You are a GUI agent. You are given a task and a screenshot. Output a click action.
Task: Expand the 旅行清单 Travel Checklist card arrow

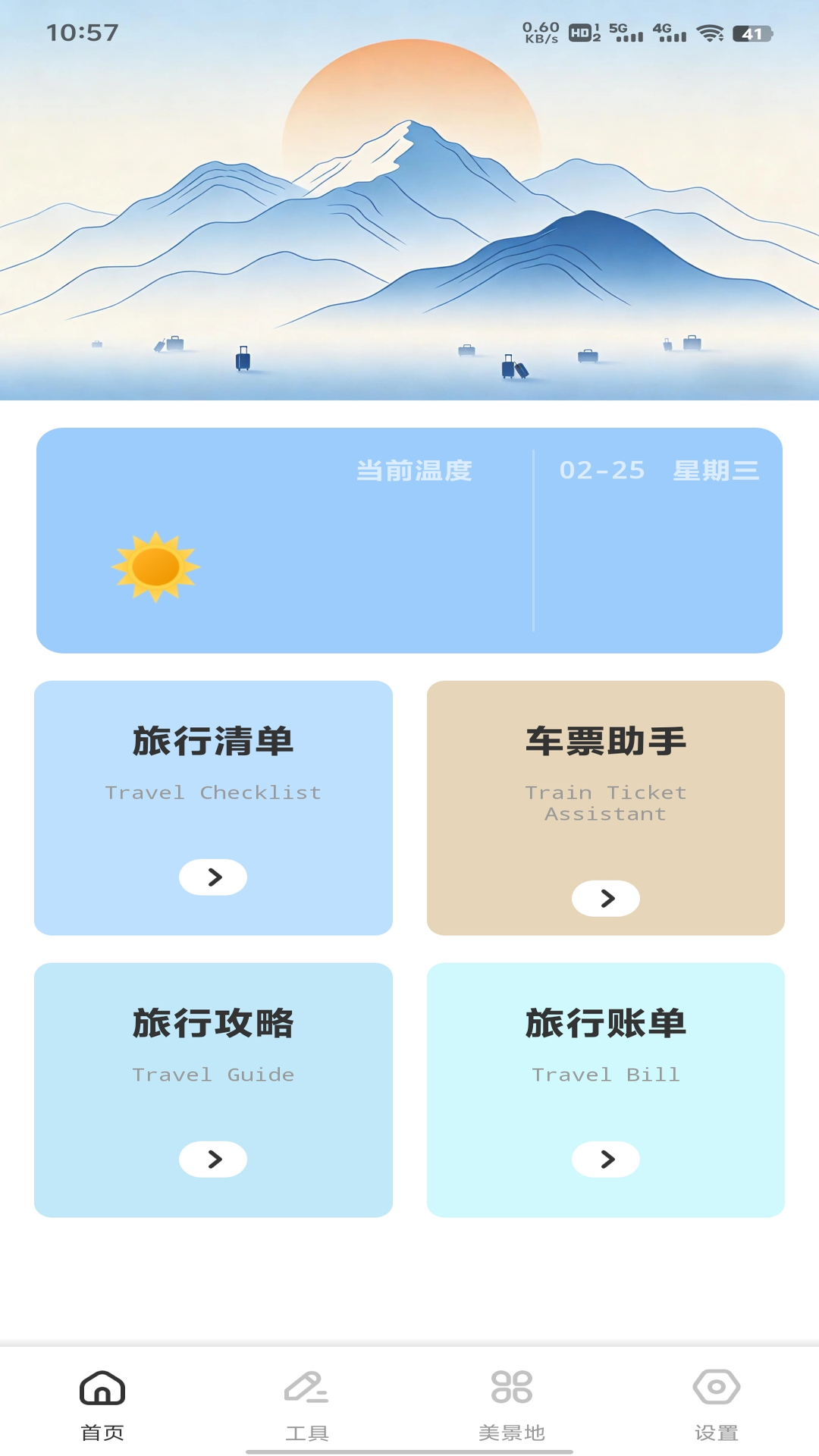(213, 877)
